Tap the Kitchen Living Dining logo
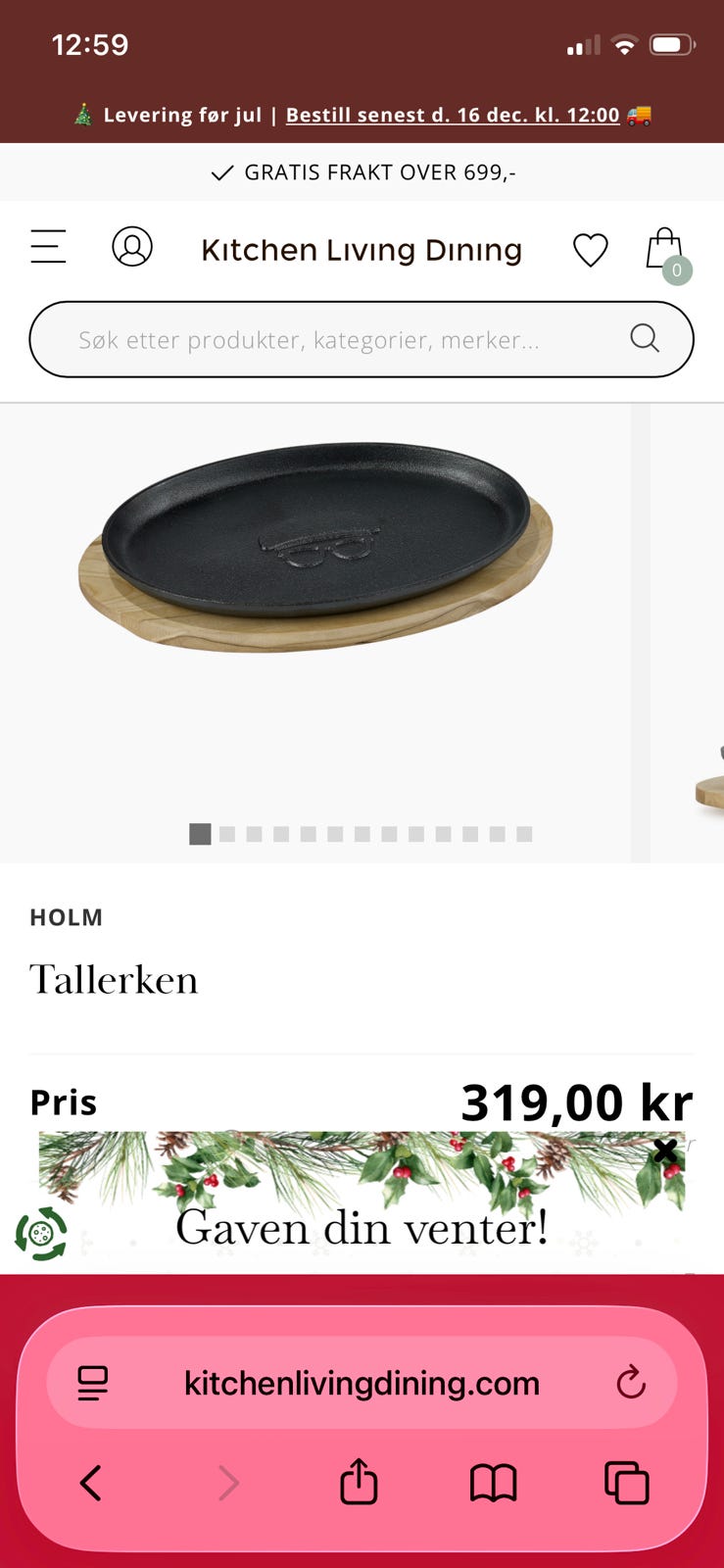 pyautogui.click(x=362, y=249)
